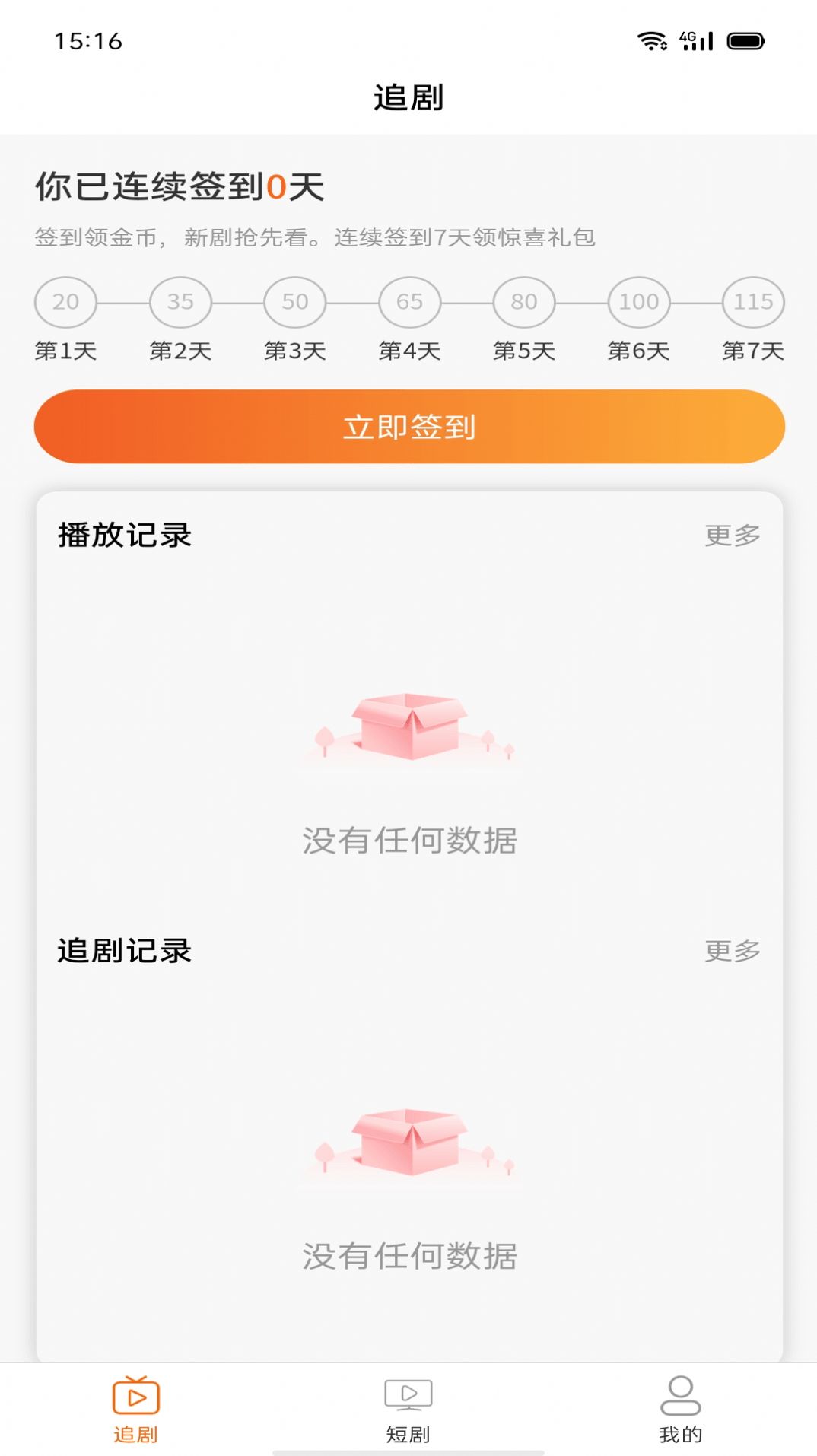The height and width of the screenshot is (1456, 817).
Task: Open 我的 profile via the person icon
Action: pyautogui.click(x=682, y=1396)
